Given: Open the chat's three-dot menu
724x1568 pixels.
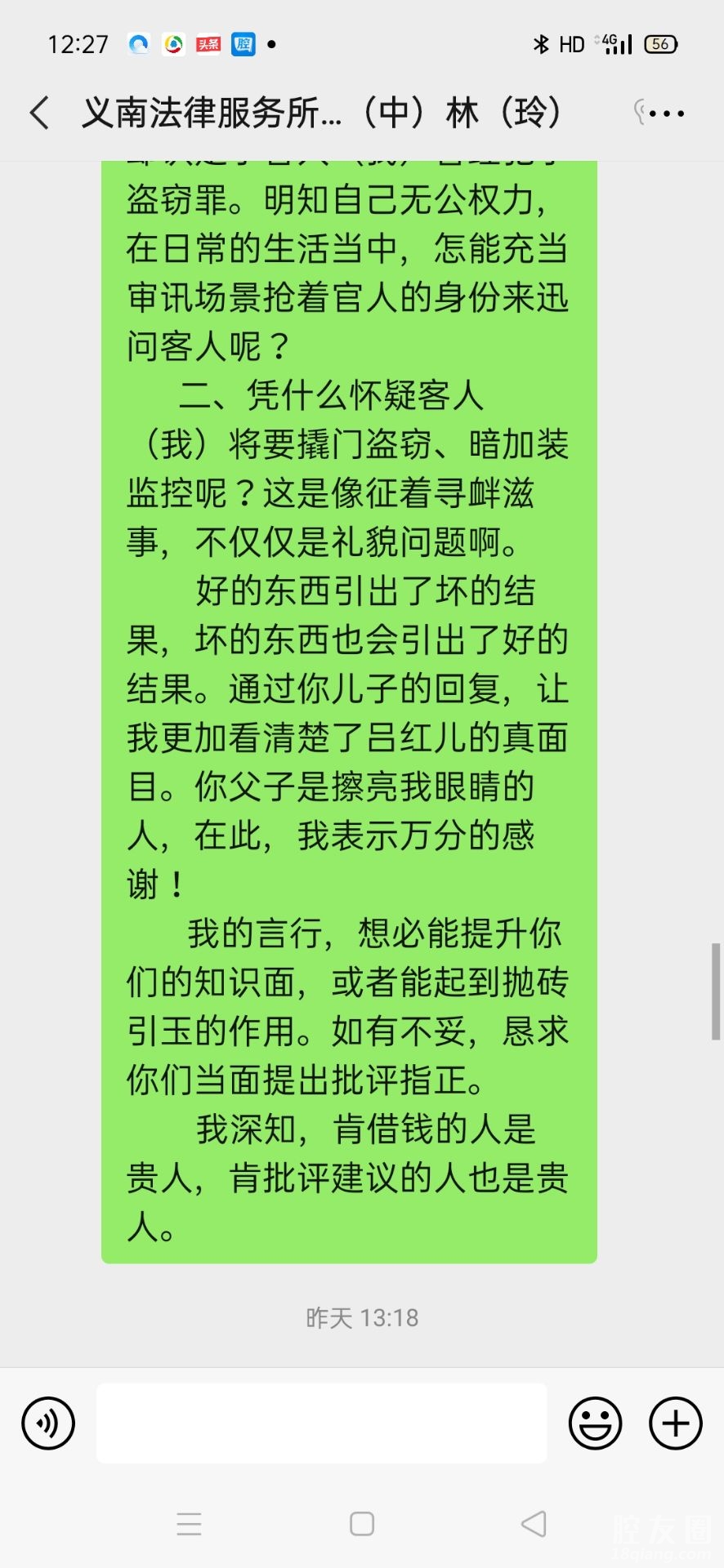Looking at the screenshot, I should point(667,114).
